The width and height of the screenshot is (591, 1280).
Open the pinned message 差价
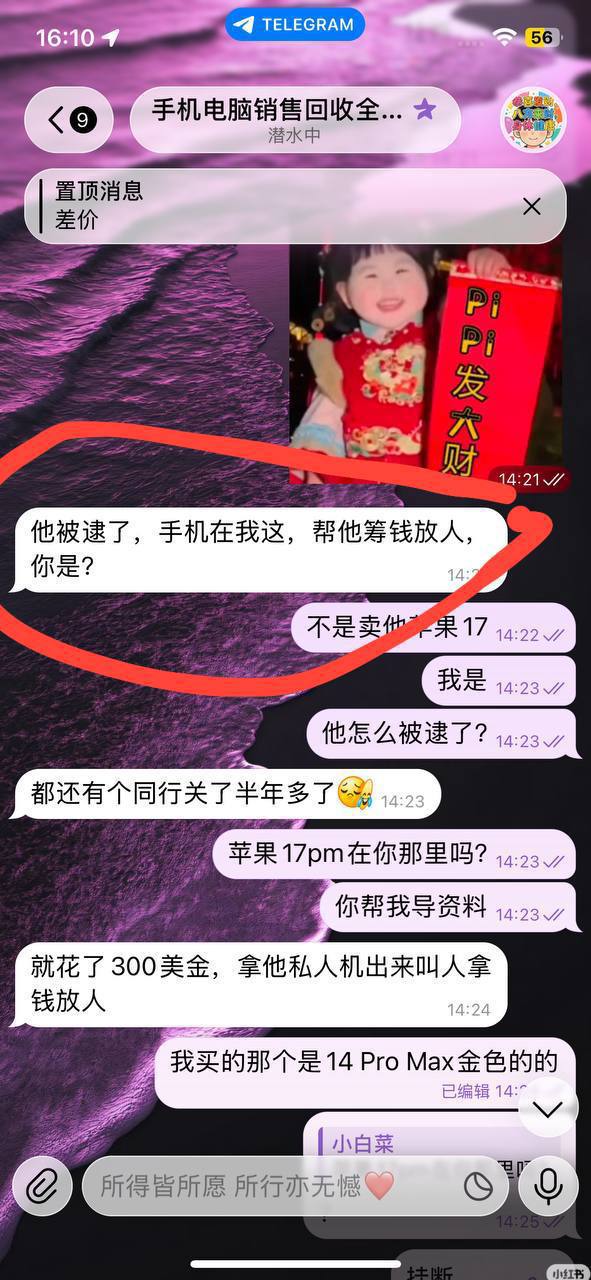(270, 206)
